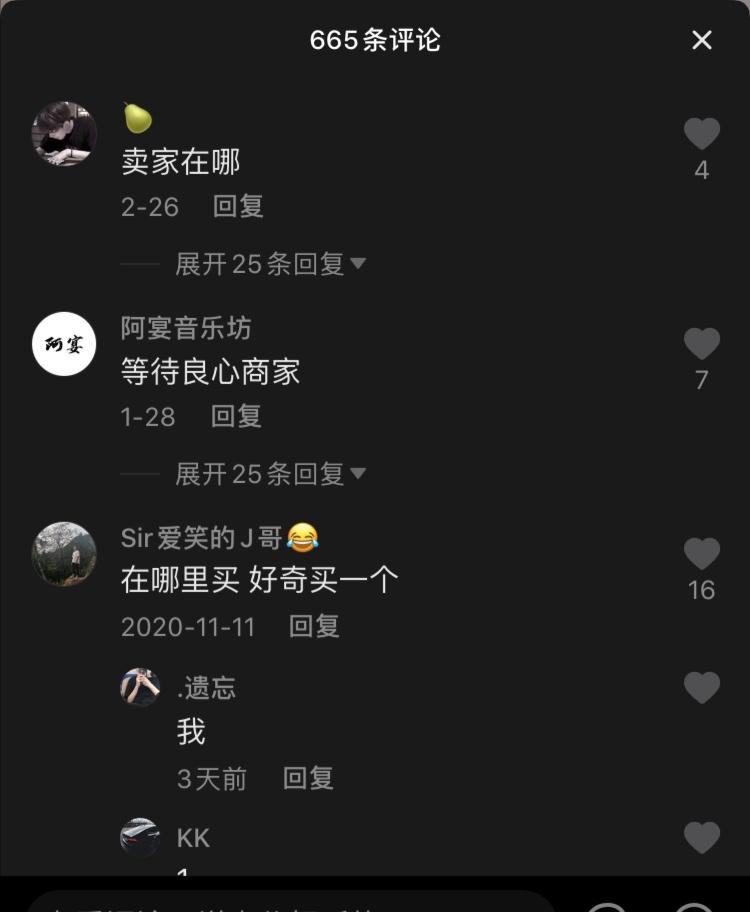Screen dimensions: 750x912
Task: Reply to 阿宴音乐坊's comment
Action: 236,417
